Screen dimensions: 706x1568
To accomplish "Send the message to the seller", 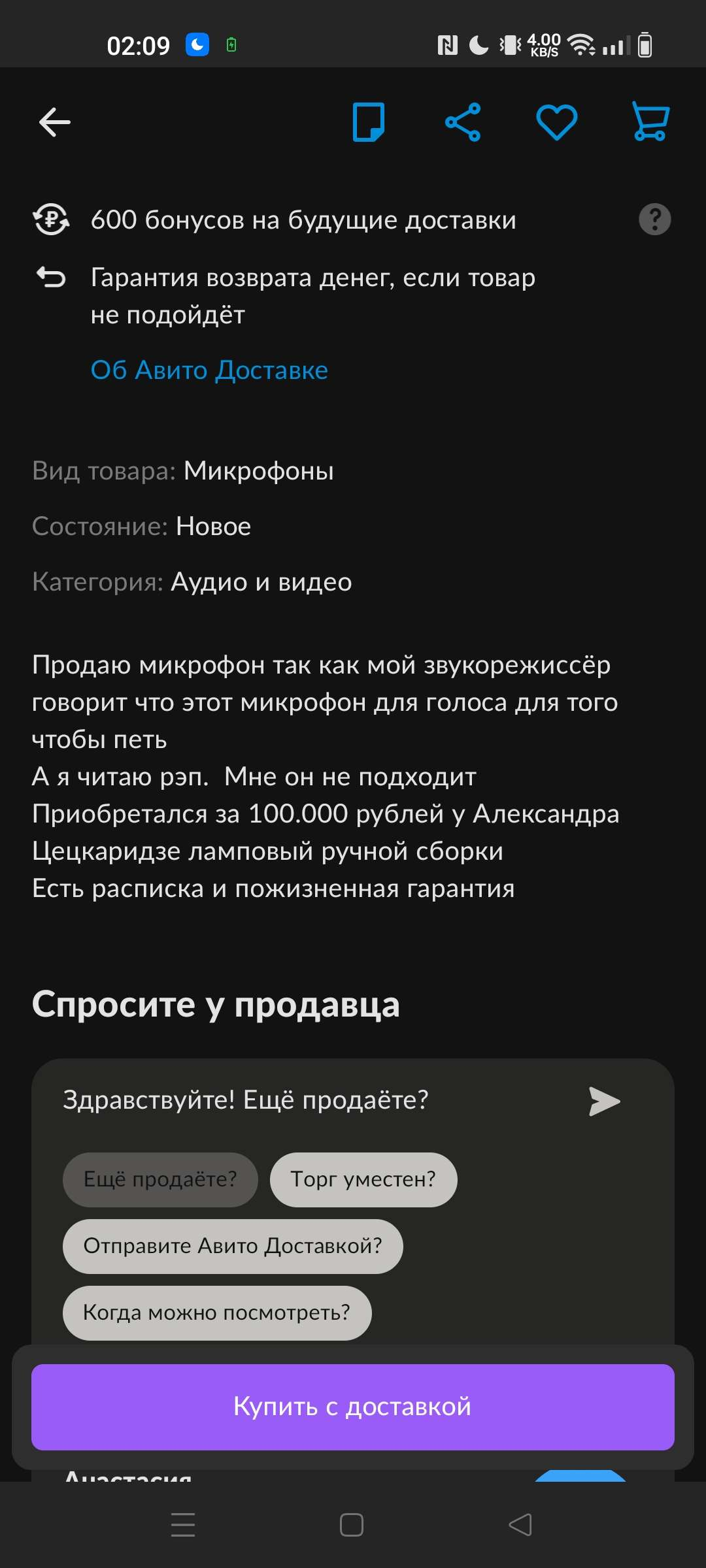I will (604, 1101).
